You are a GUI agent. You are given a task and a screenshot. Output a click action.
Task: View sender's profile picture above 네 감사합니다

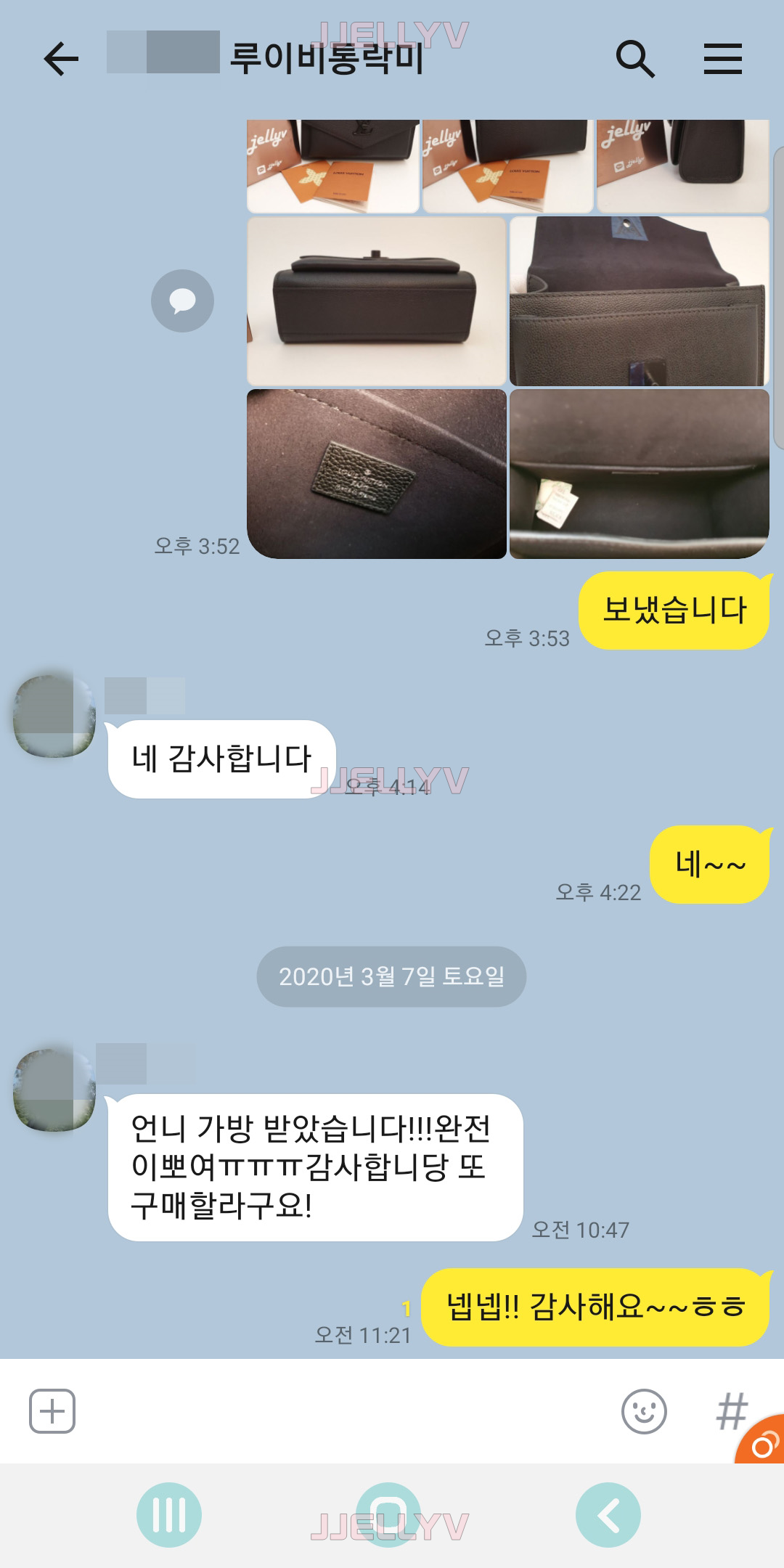(54, 716)
